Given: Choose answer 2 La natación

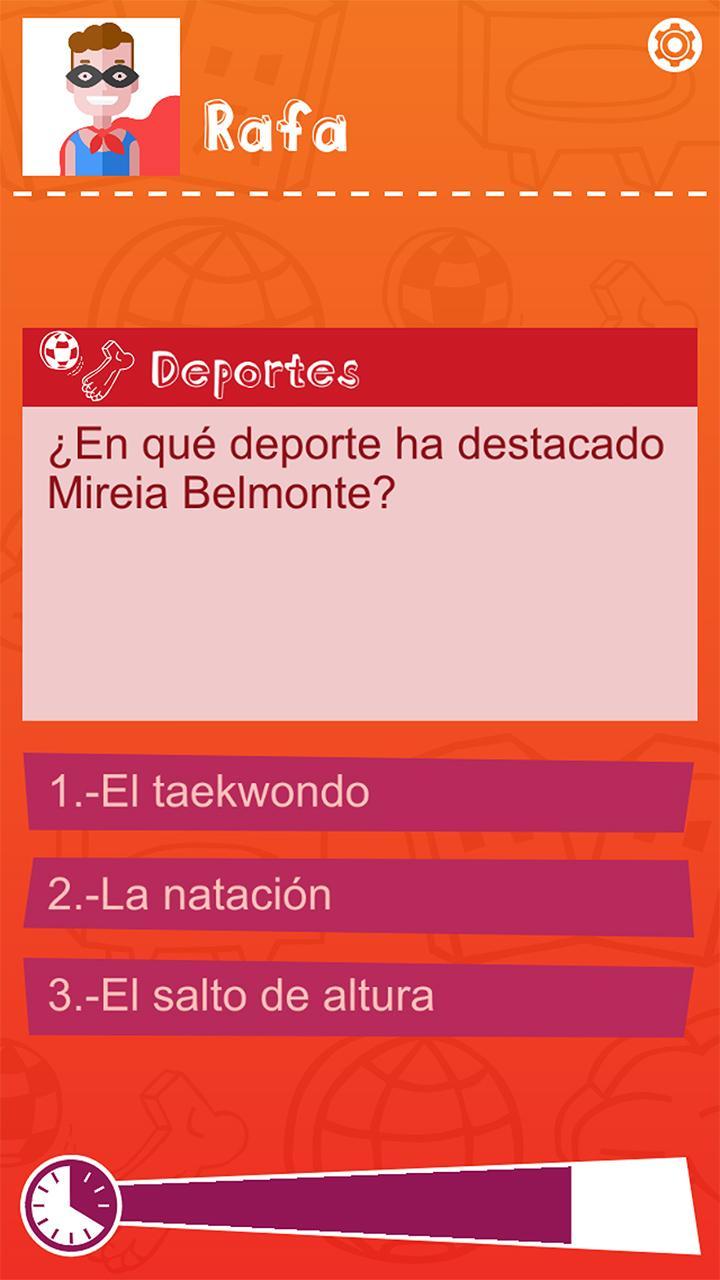Looking at the screenshot, I should tap(358, 895).
